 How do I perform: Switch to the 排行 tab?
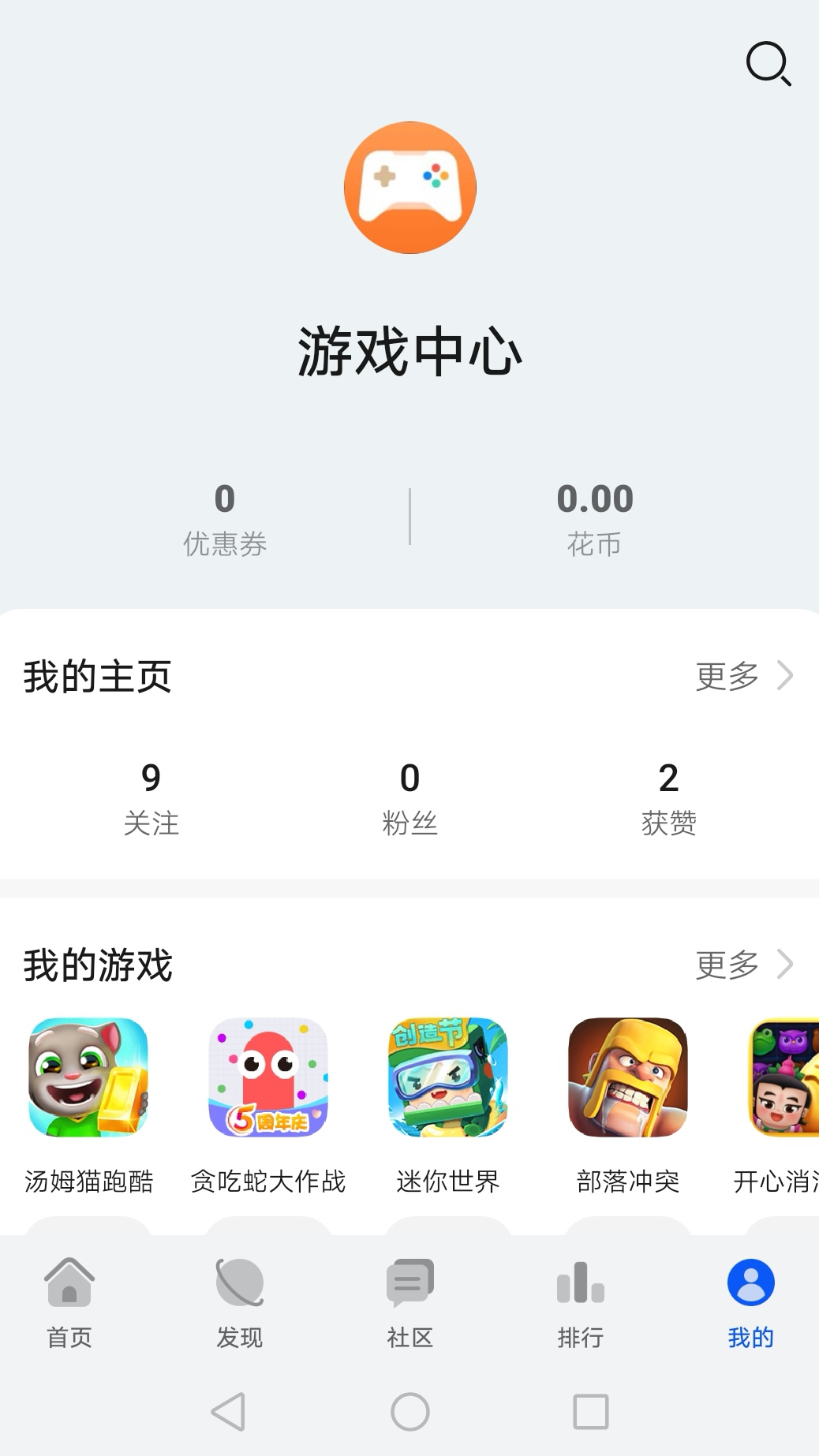tap(581, 1303)
